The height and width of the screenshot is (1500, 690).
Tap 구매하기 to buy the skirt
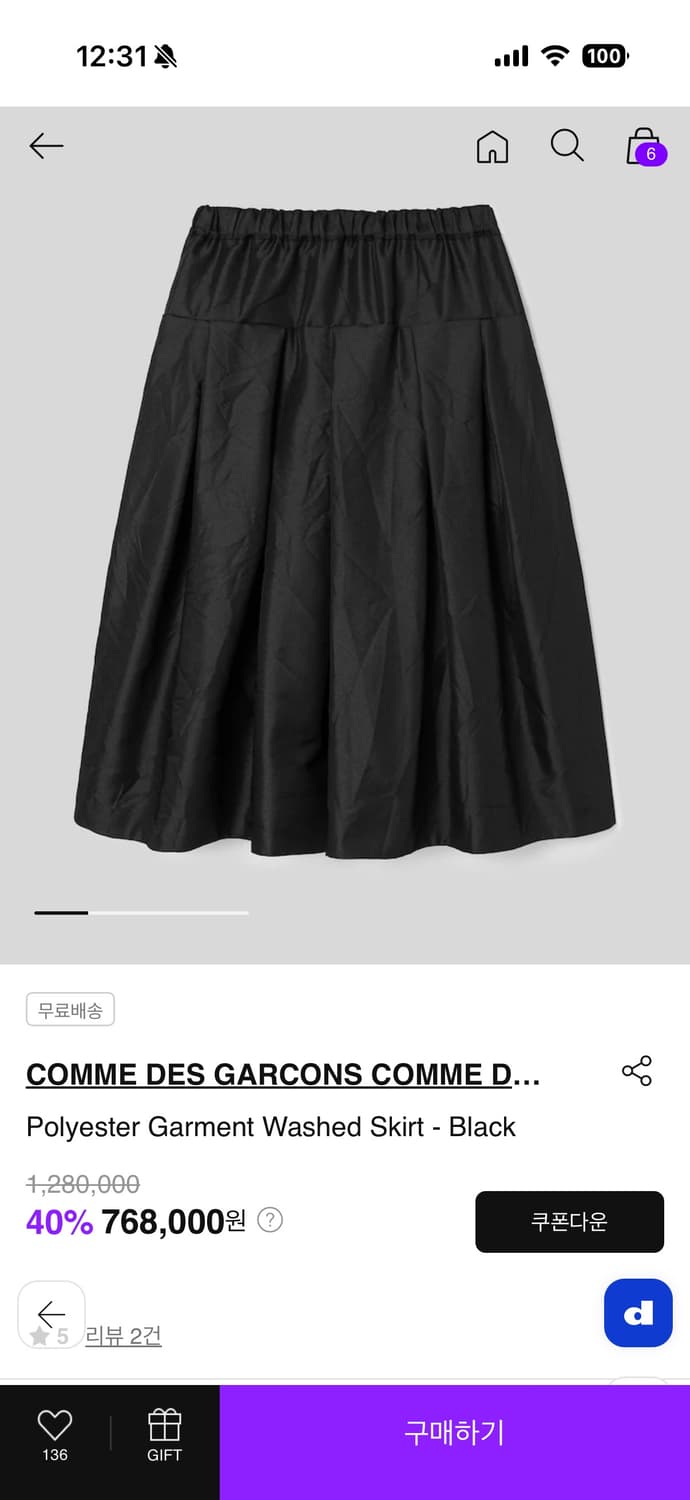click(454, 1433)
